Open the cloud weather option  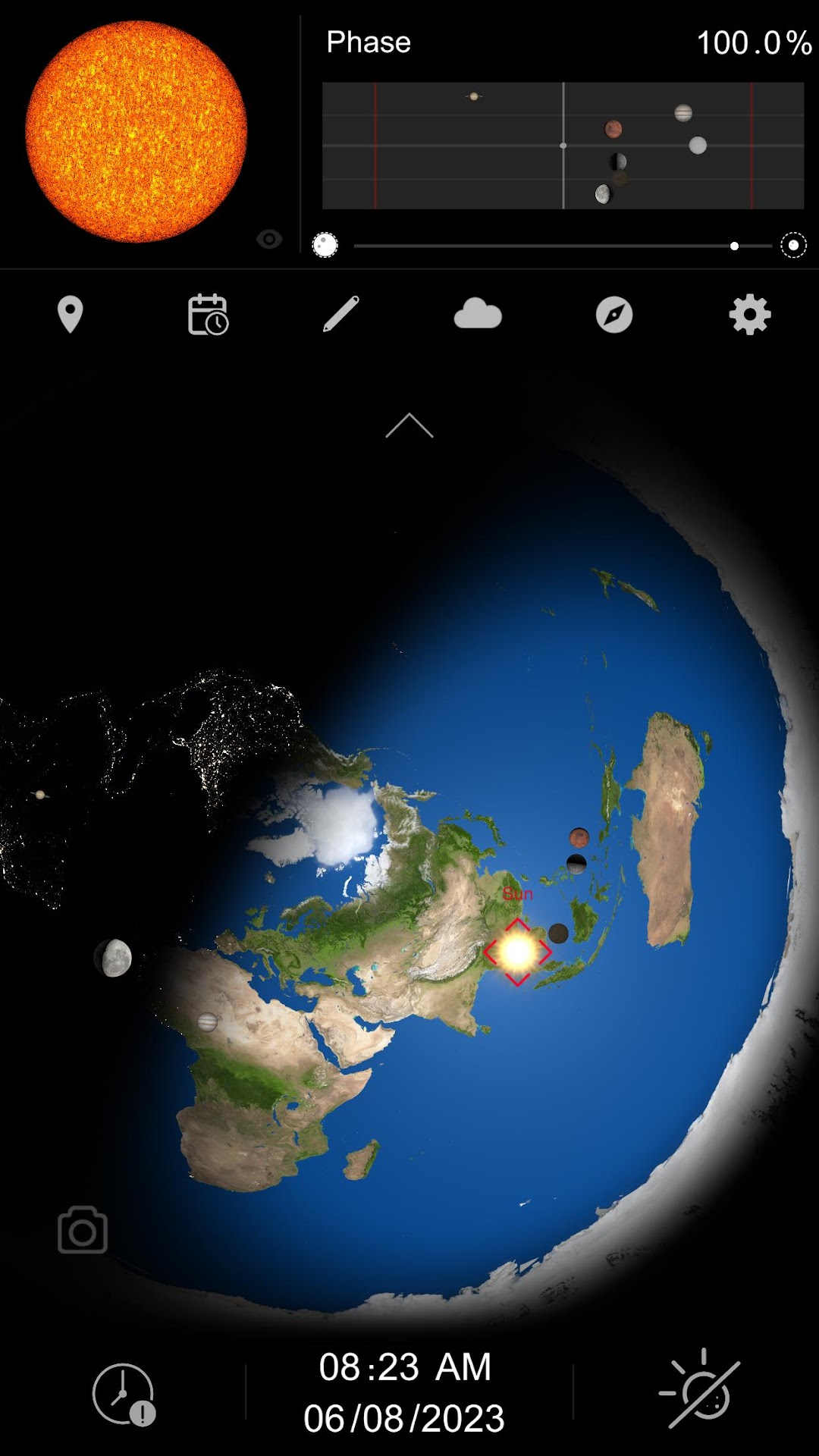[478, 315]
